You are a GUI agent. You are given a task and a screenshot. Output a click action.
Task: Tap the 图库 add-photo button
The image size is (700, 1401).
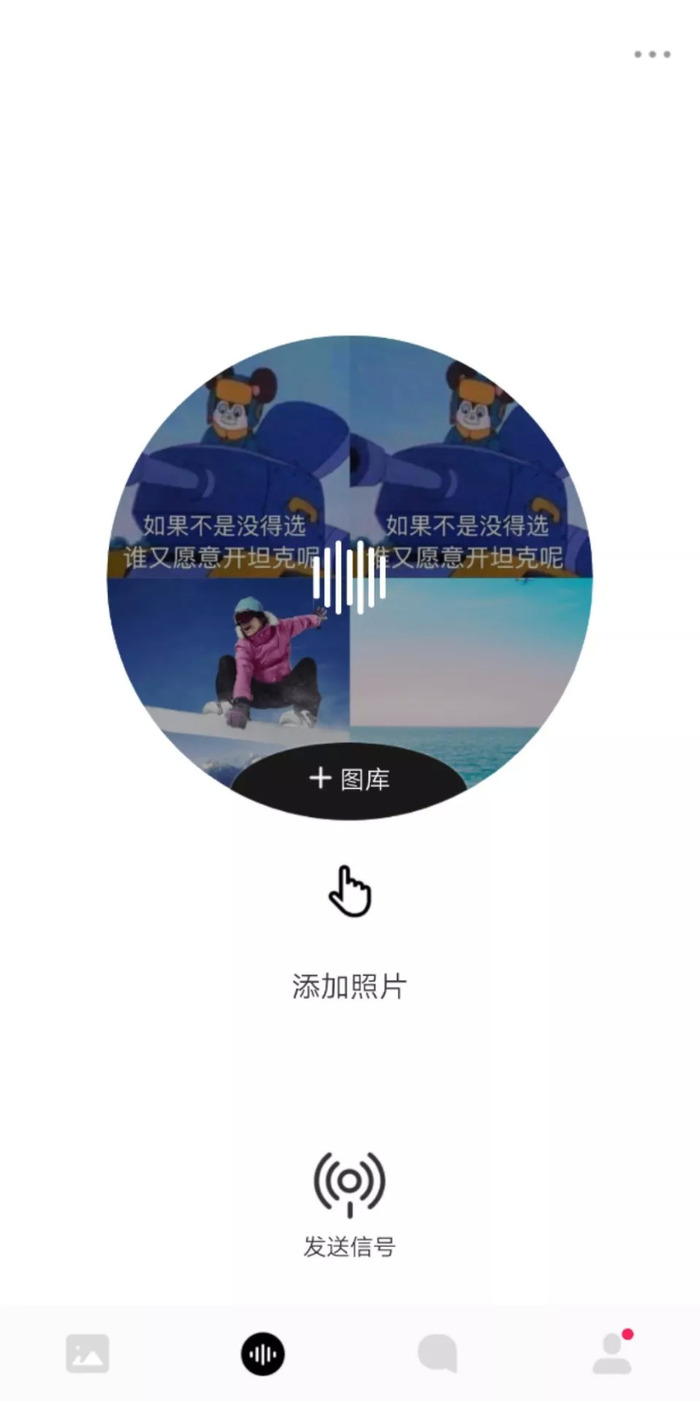(349, 779)
